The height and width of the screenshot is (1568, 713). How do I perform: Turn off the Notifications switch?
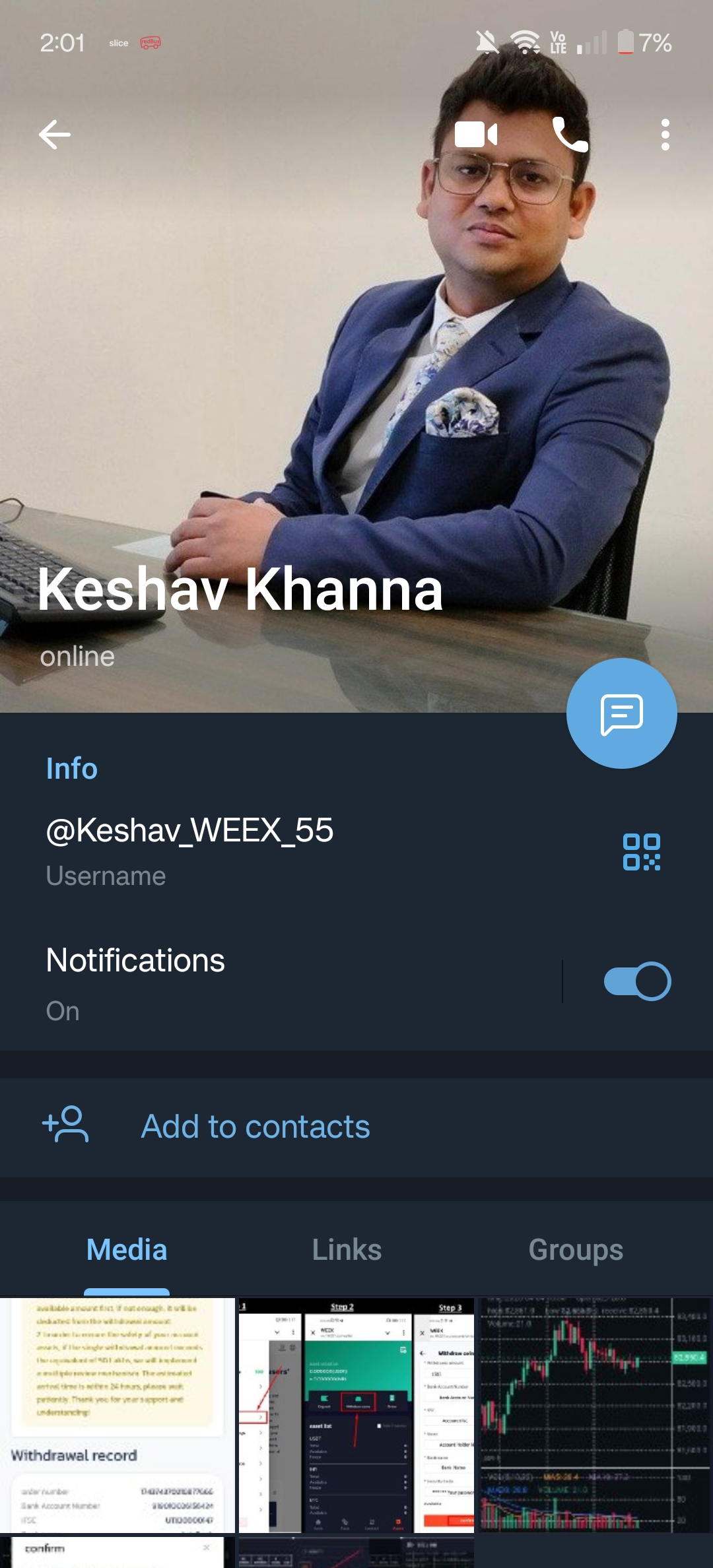pyautogui.click(x=637, y=981)
